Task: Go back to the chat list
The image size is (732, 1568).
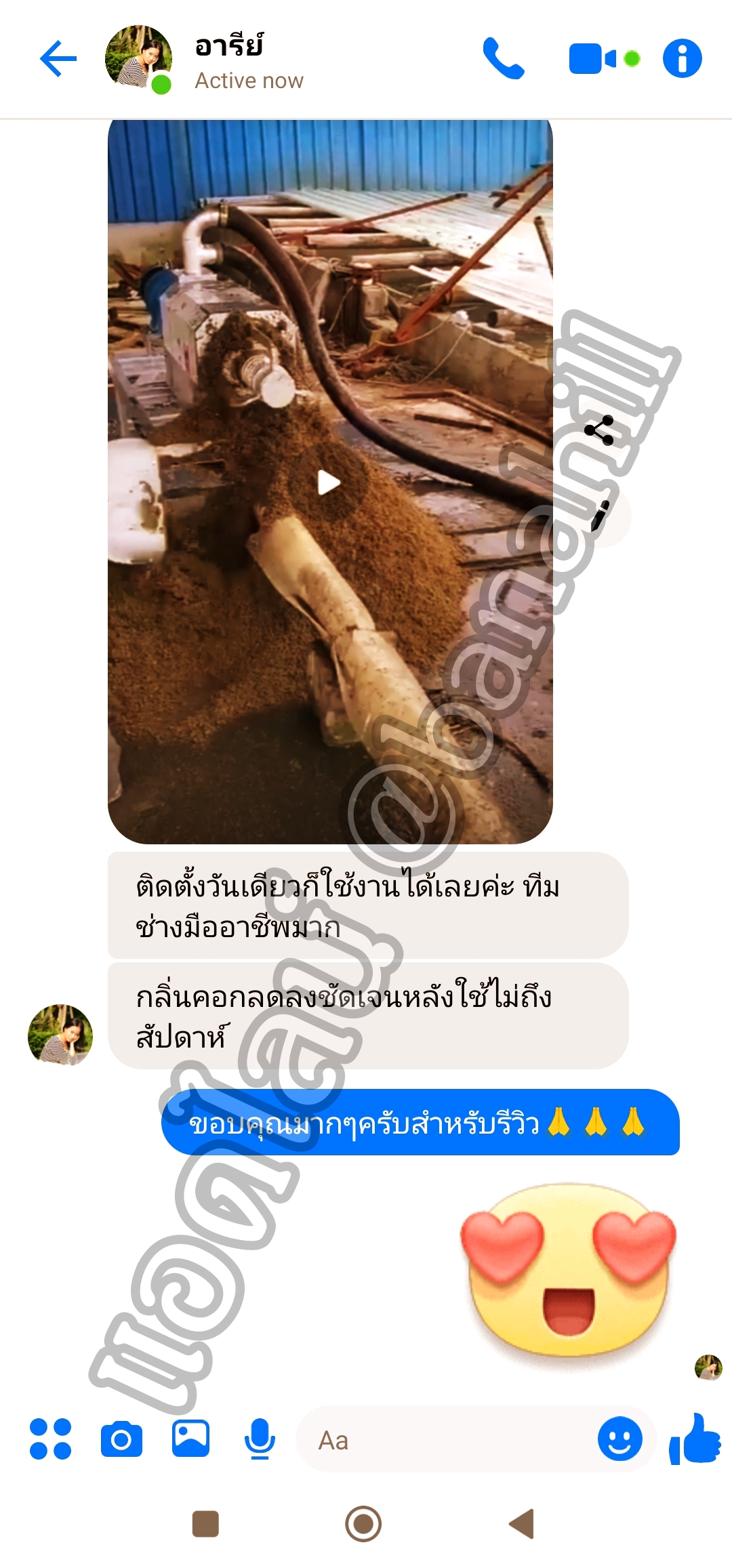Action: click(58, 59)
